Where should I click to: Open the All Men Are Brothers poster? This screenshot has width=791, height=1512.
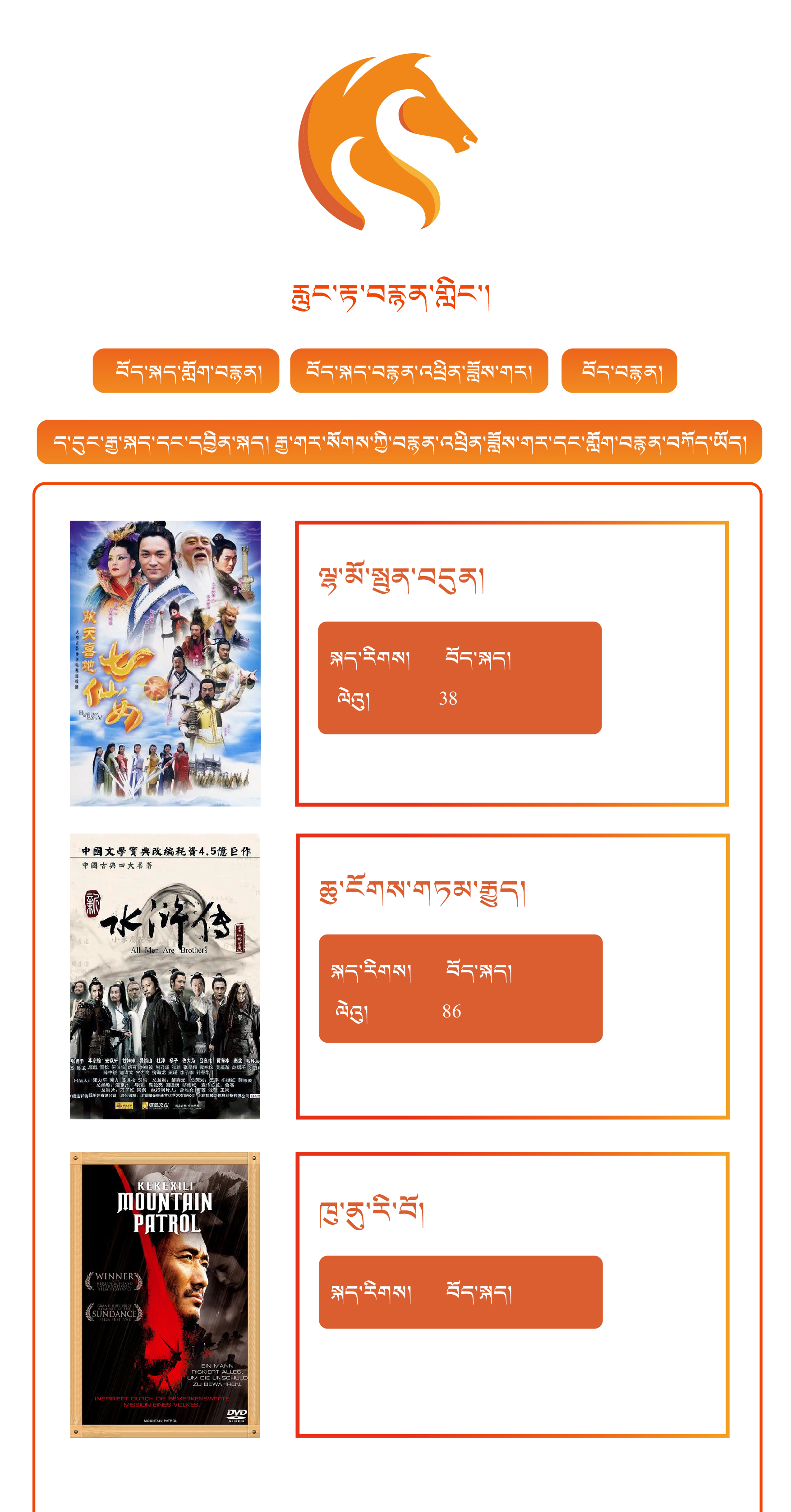165,976
